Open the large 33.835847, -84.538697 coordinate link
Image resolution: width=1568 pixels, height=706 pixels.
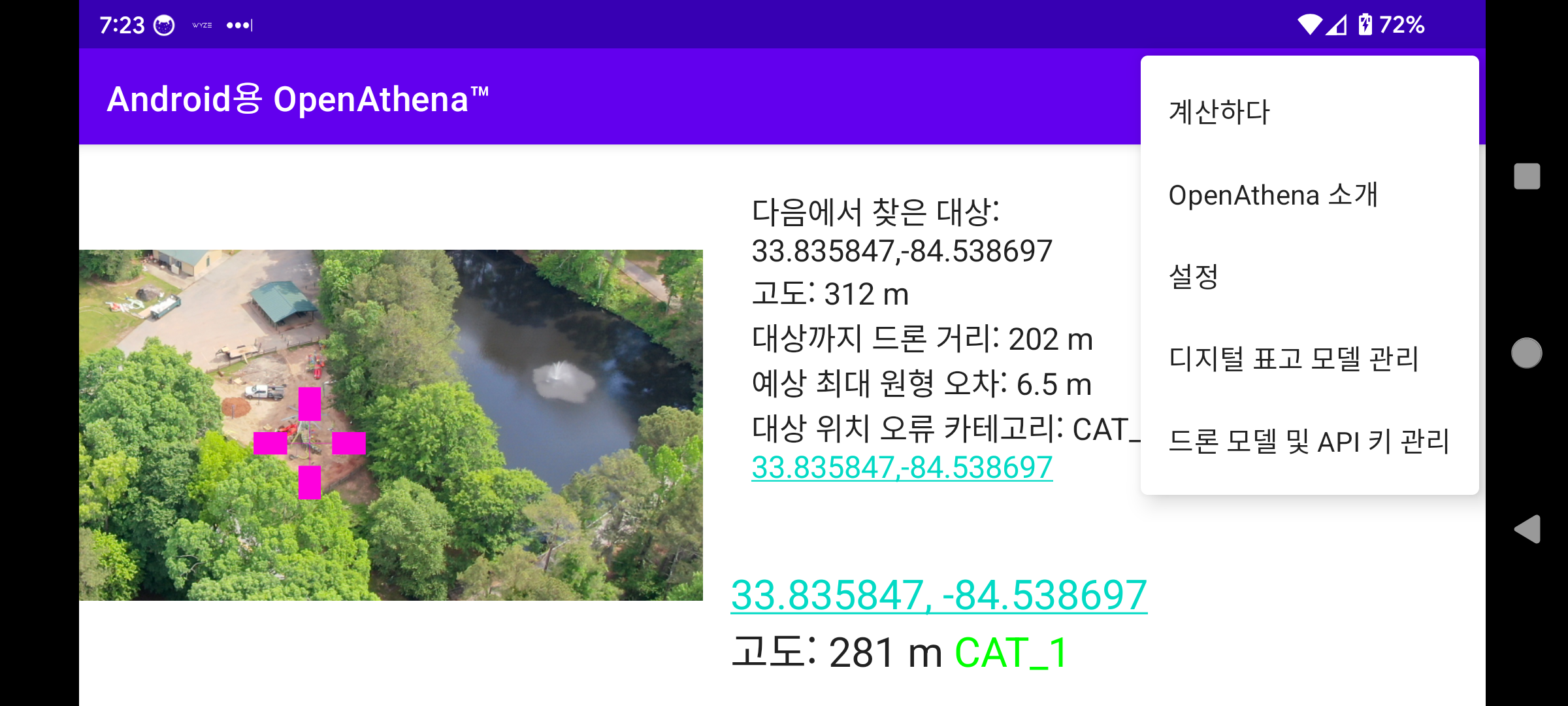(938, 596)
